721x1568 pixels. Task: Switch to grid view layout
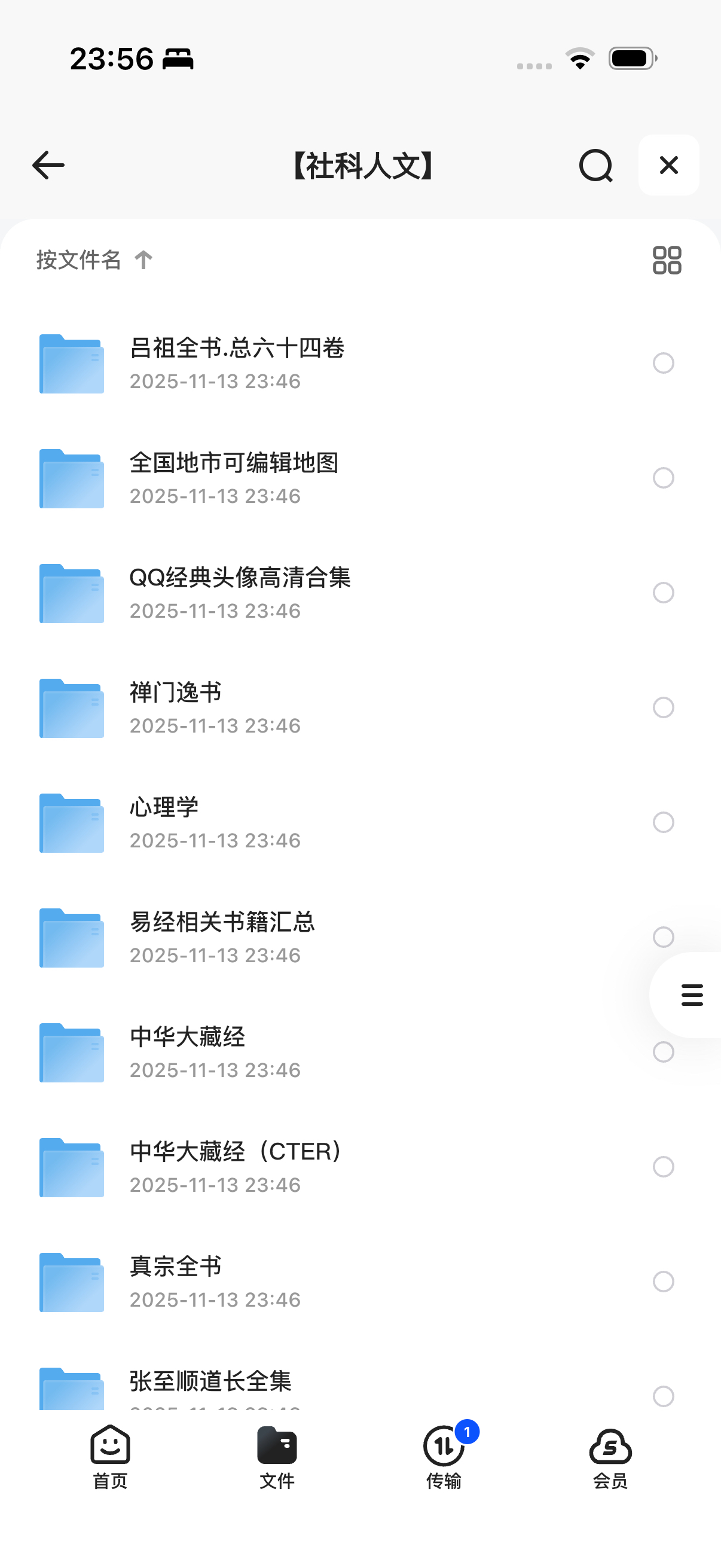[x=666, y=260]
